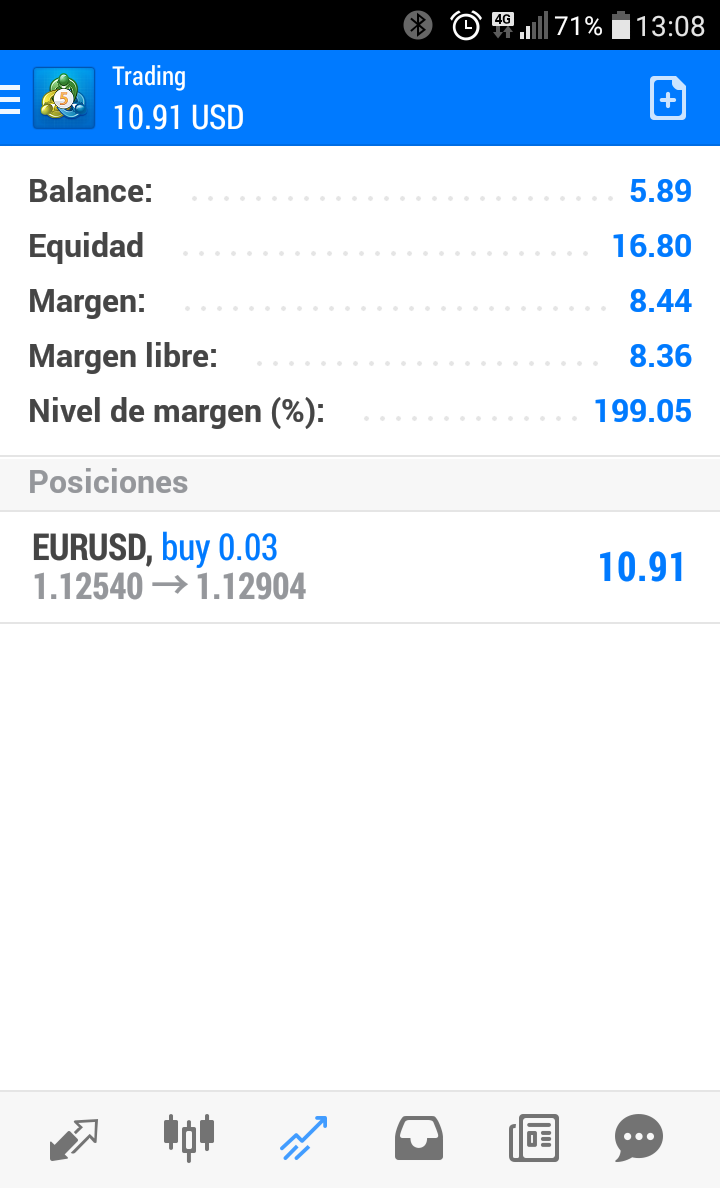This screenshot has width=720, height=1188.
Task: Go to the History tab
Action: pyautogui.click(x=419, y=1138)
